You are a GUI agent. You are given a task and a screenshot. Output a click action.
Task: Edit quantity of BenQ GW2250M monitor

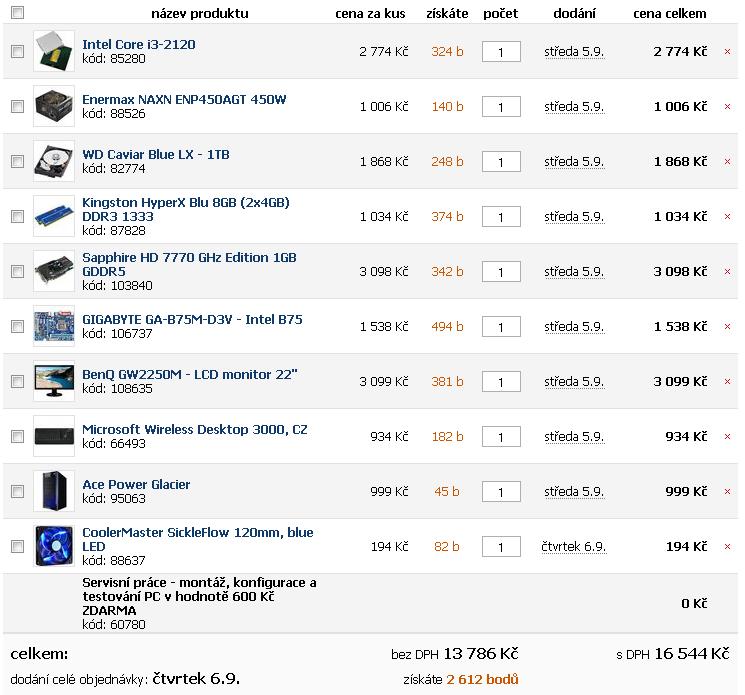pyautogui.click(x=501, y=381)
